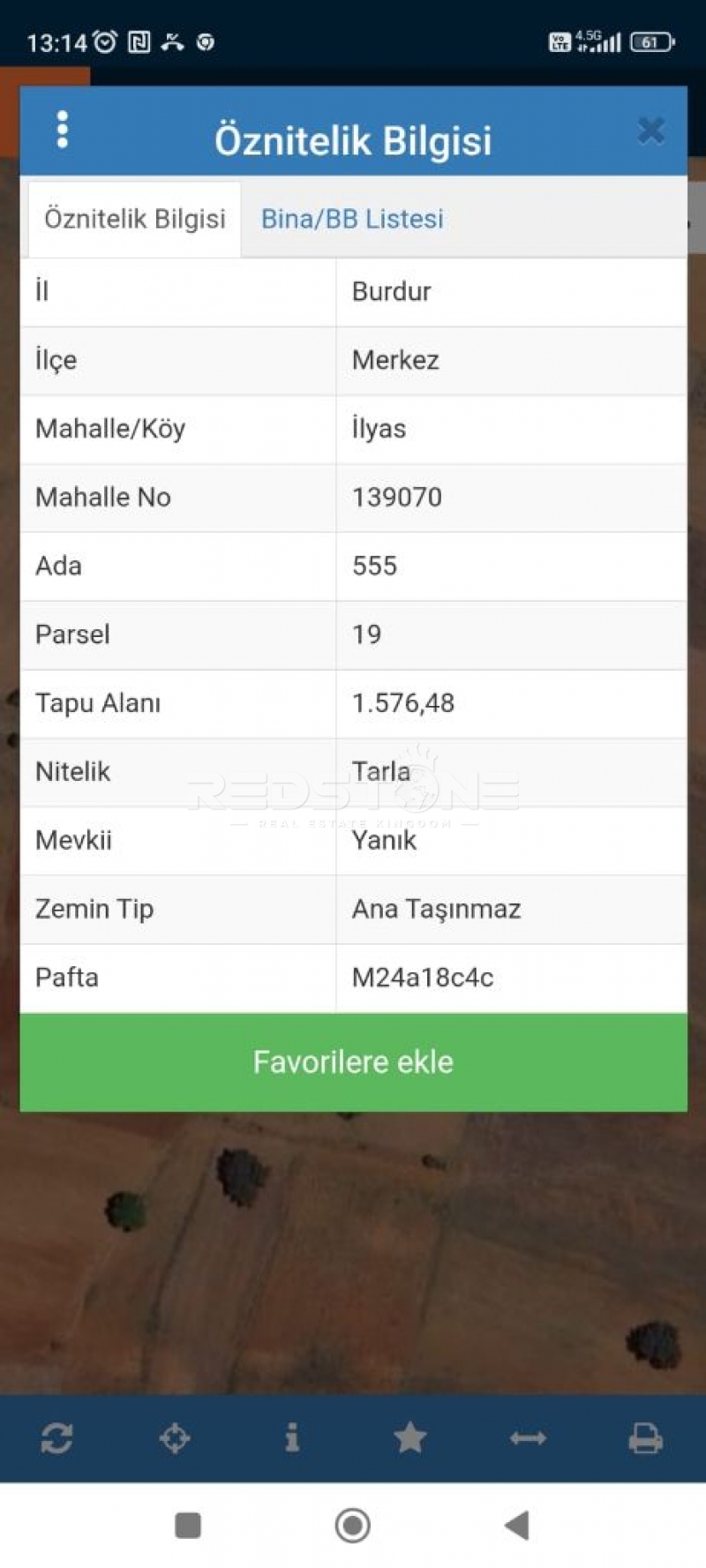Open favorites star in toolbar

click(x=409, y=1438)
